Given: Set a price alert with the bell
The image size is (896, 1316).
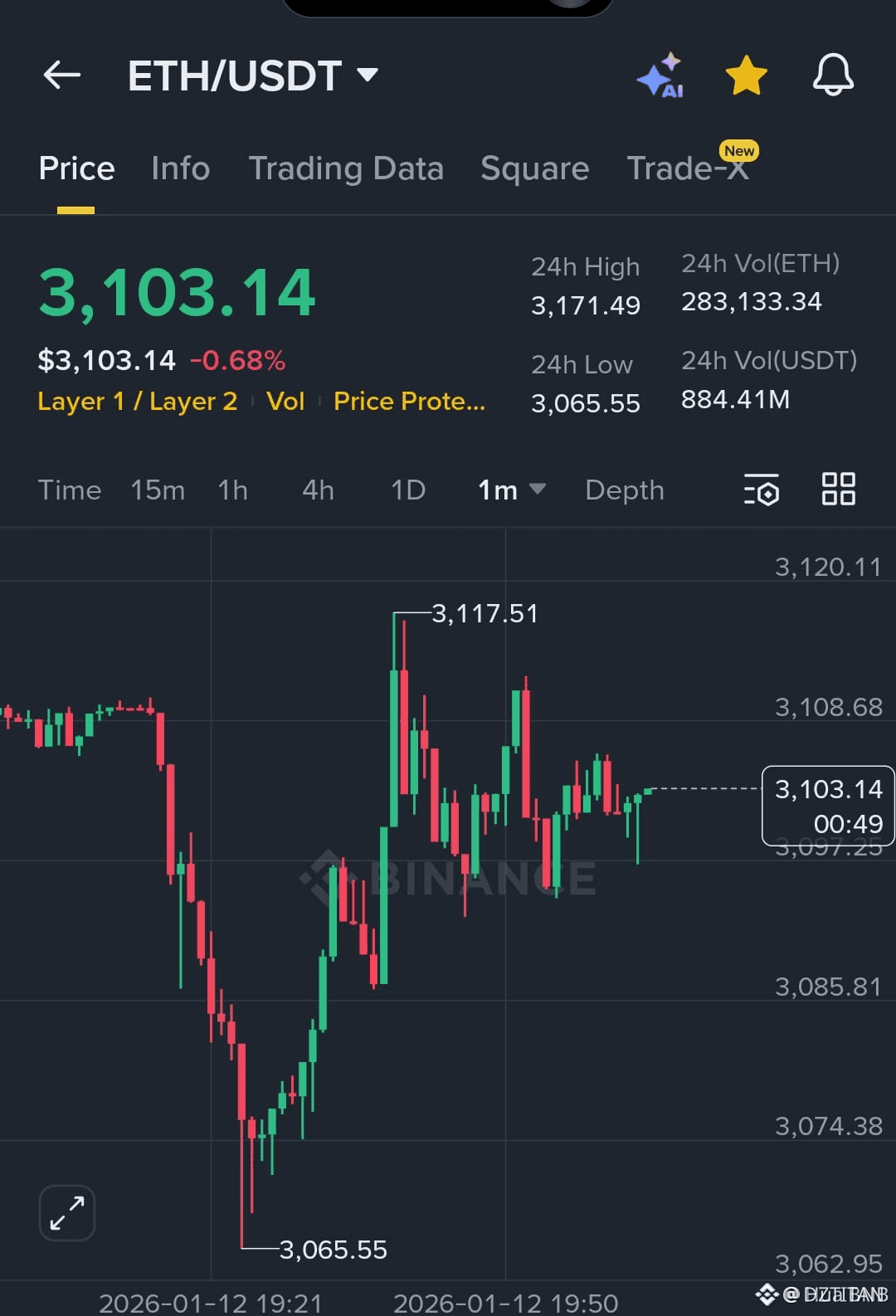Looking at the screenshot, I should 832,76.
